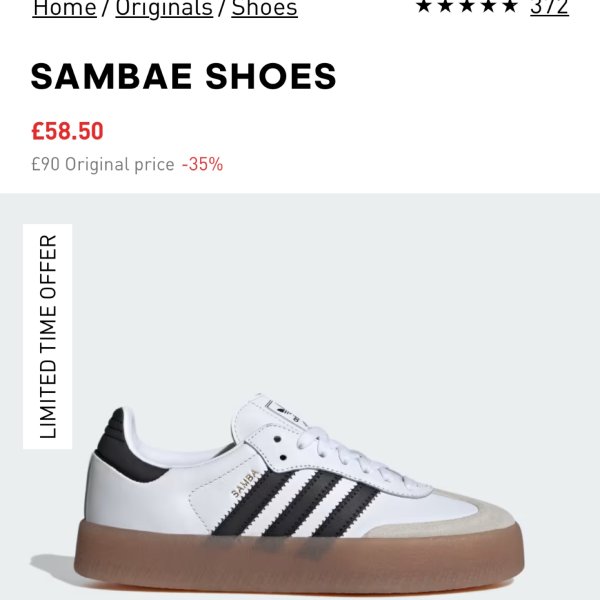Open the Shoes breadcrumb link
Viewport: 600px width, 600px height.
pyautogui.click(x=264, y=9)
